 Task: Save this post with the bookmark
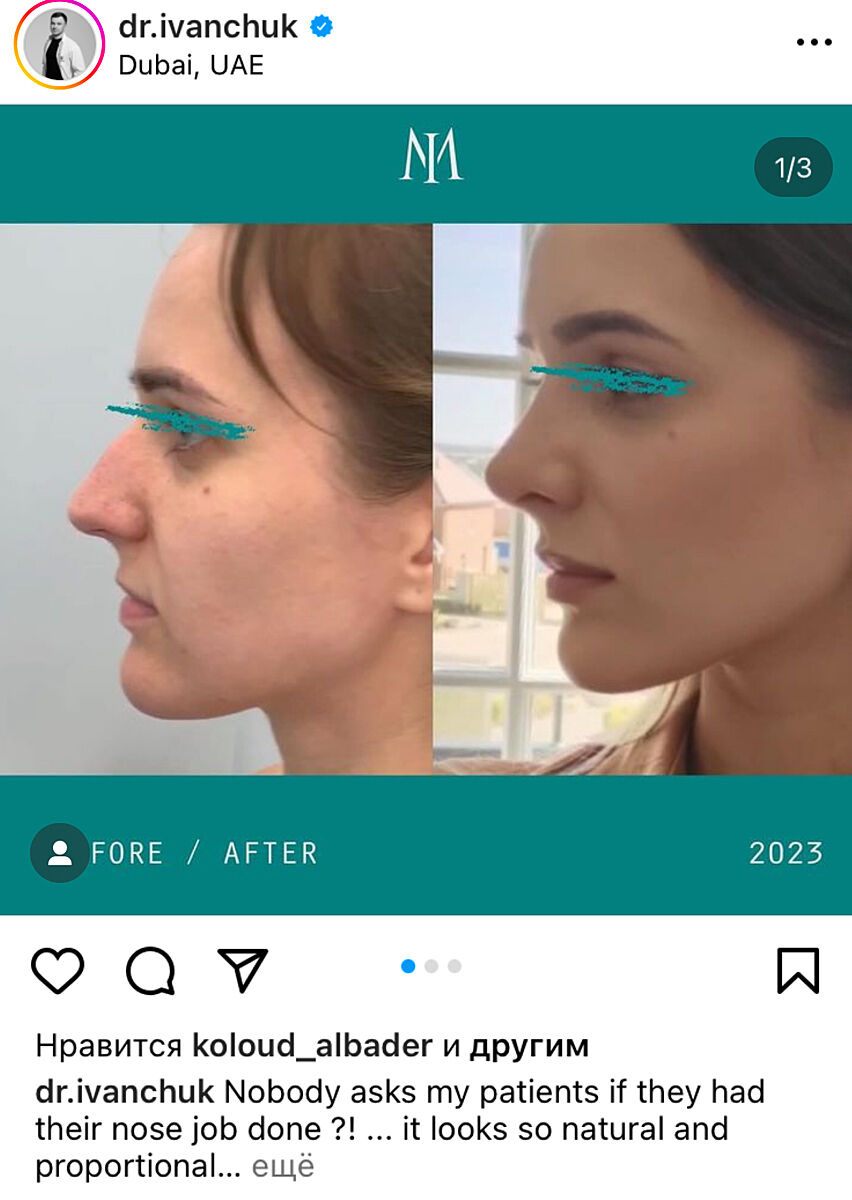pos(797,970)
